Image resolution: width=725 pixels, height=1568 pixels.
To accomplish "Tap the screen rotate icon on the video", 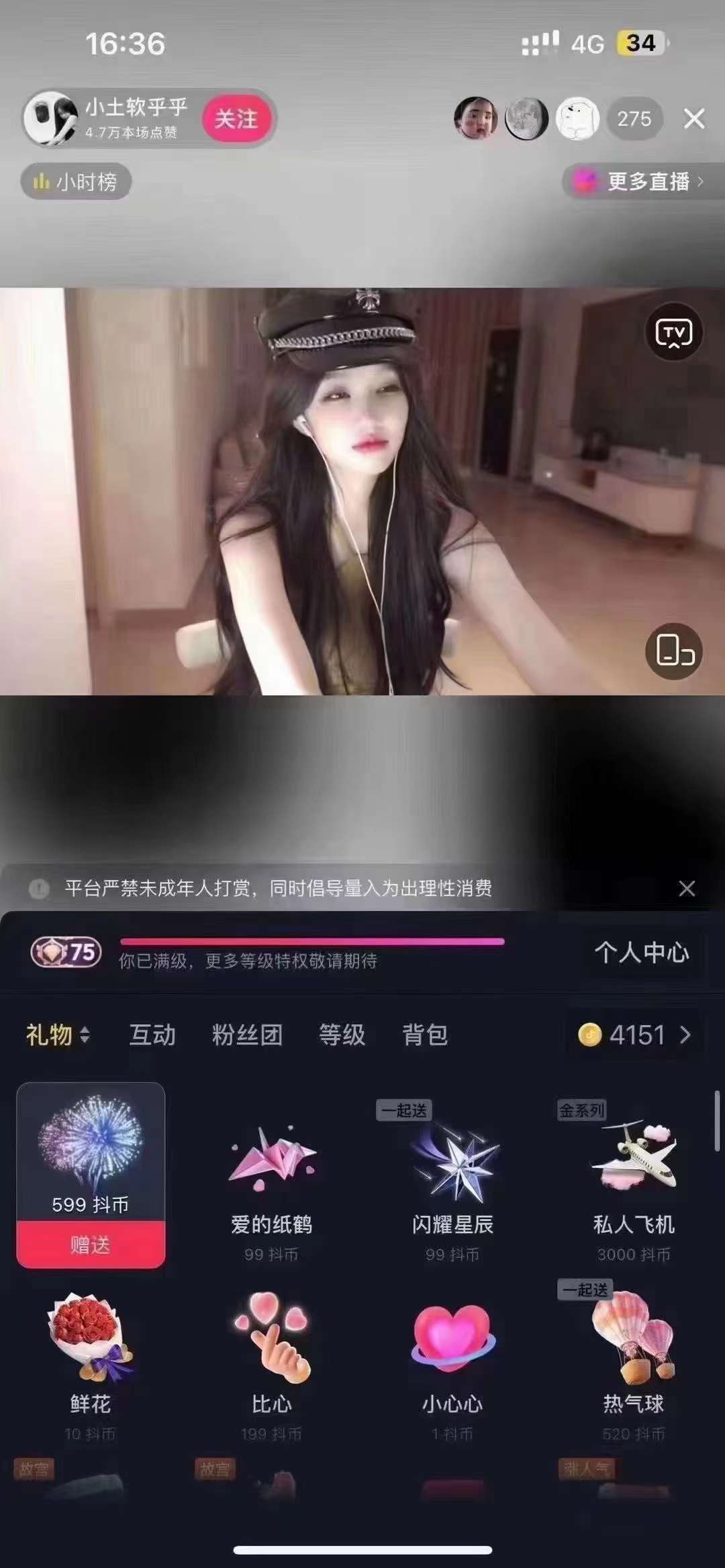I will tap(673, 651).
